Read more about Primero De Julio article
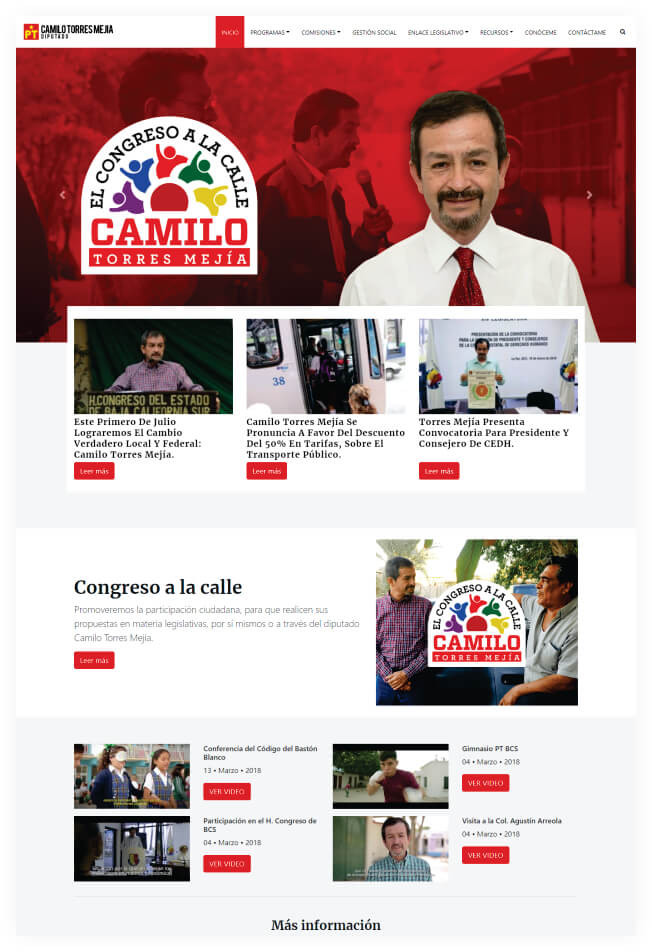 pos(94,471)
